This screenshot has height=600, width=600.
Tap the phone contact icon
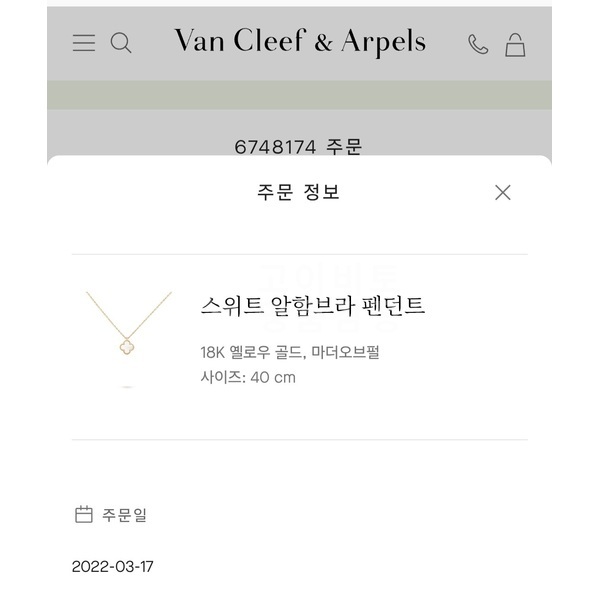(478, 44)
